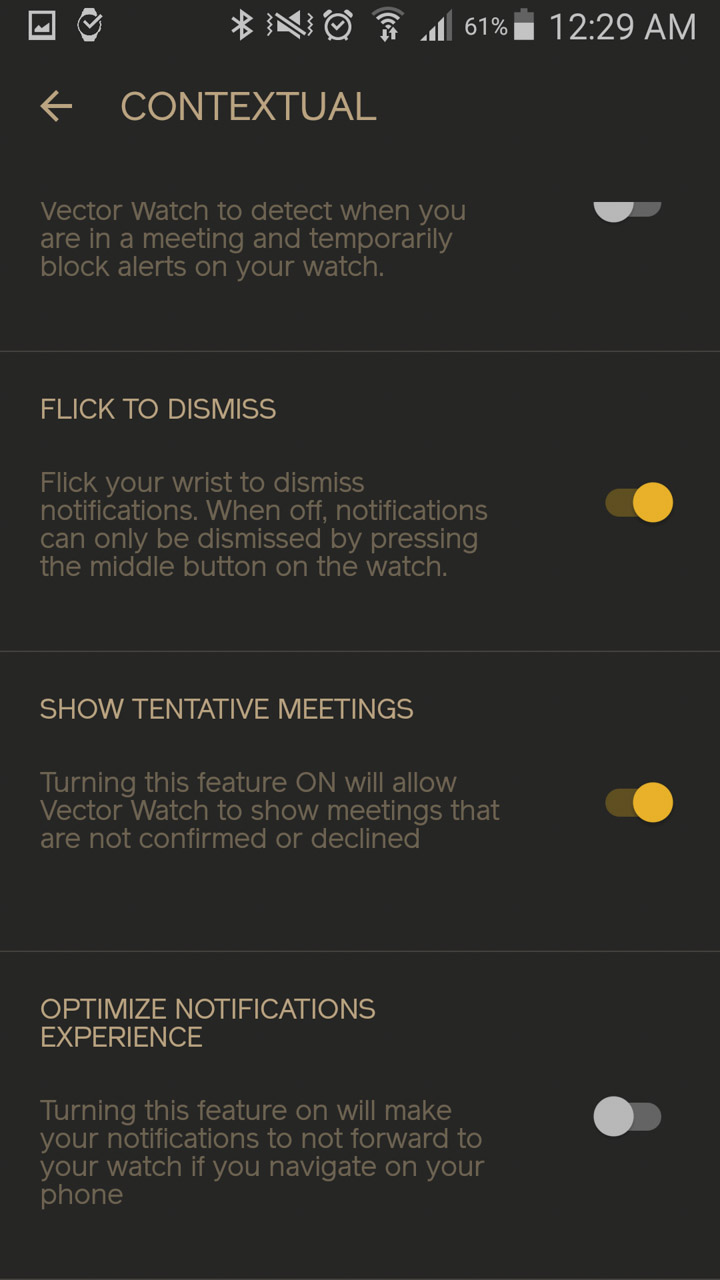
Task: Go back from the Contextual settings
Action: [56, 106]
